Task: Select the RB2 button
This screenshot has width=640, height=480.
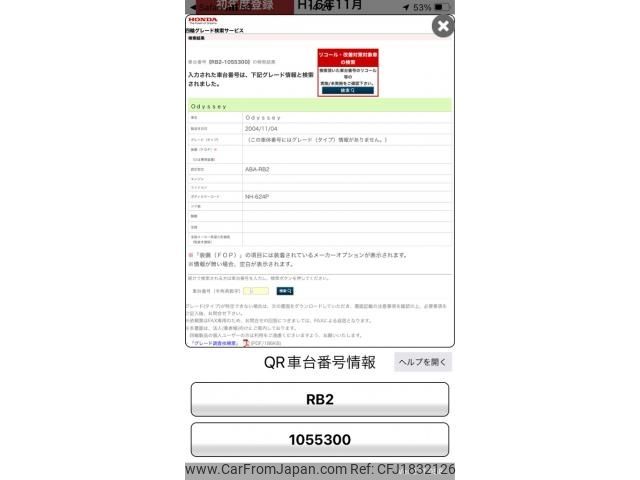Action: pyautogui.click(x=319, y=399)
